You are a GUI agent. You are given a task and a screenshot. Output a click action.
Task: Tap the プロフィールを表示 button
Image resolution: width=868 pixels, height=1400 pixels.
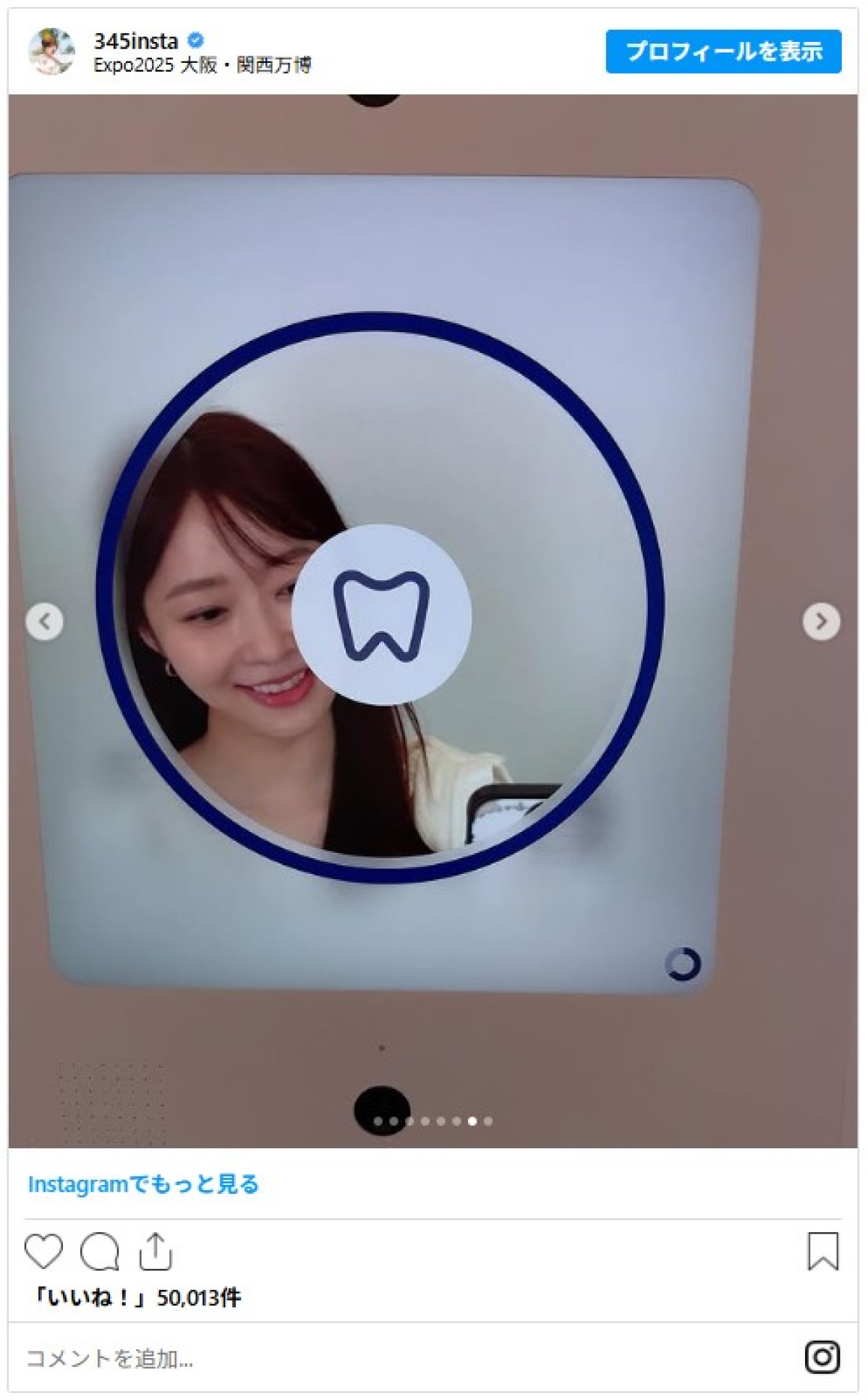pyautogui.click(x=723, y=51)
